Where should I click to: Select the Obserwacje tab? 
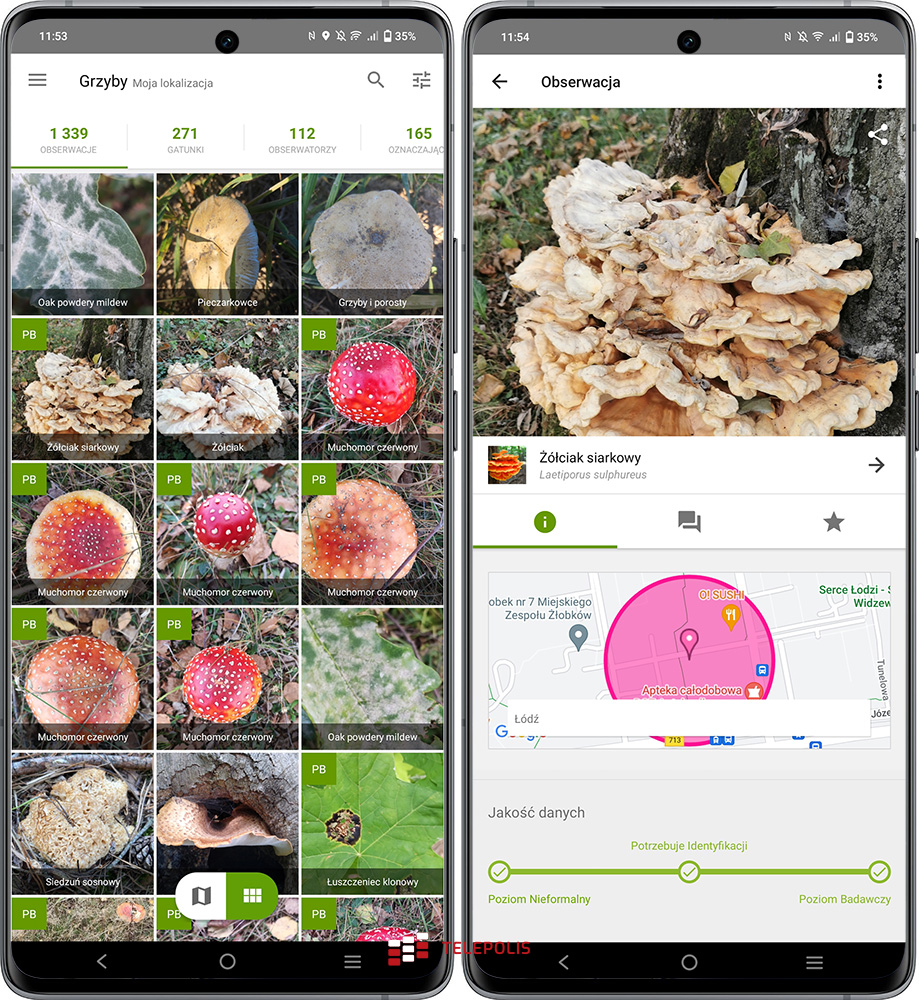tap(68, 140)
